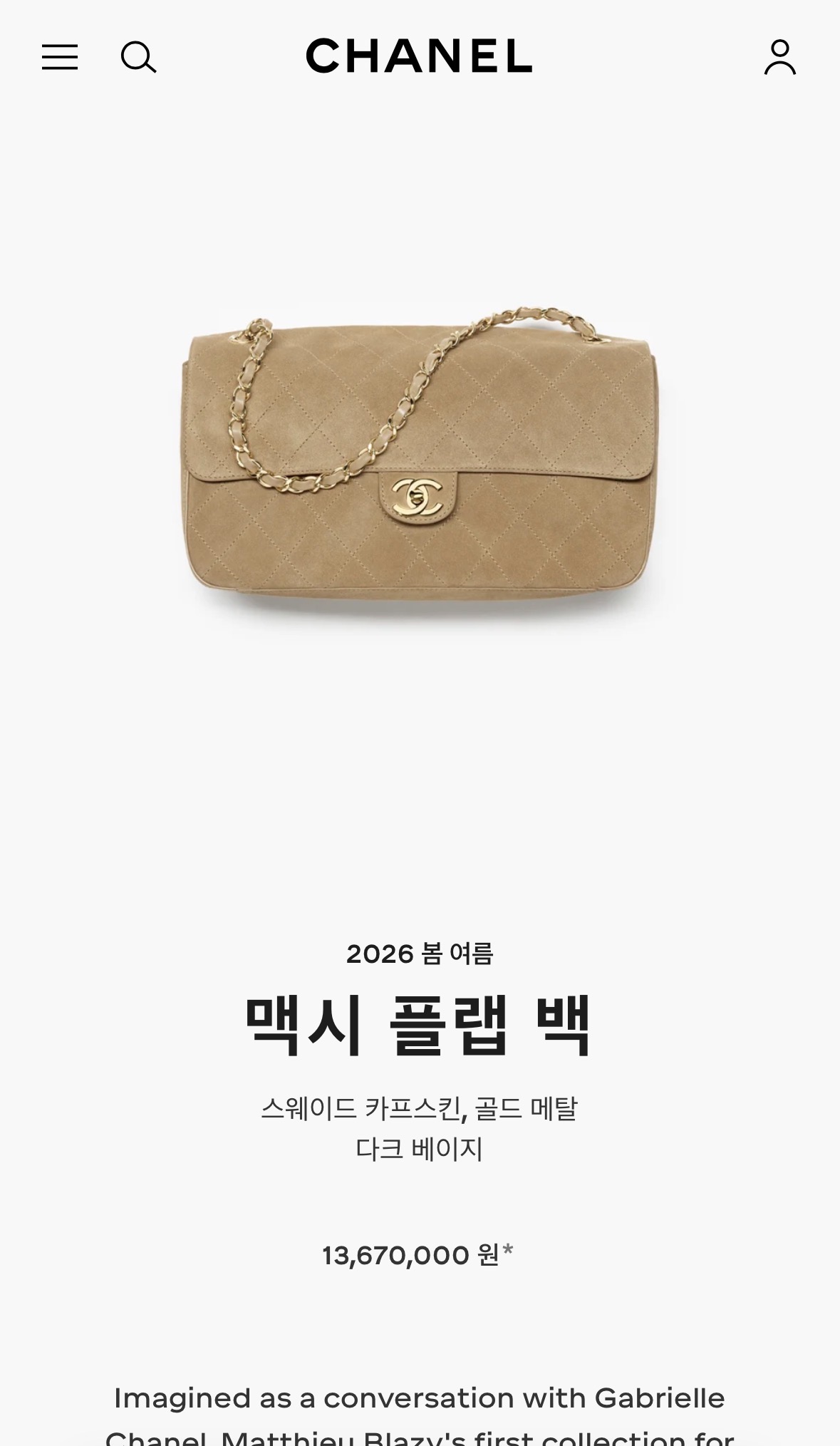Open the hamburger navigation menu
Viewport: 840px width, 1446px height.
tap(60, 57)
